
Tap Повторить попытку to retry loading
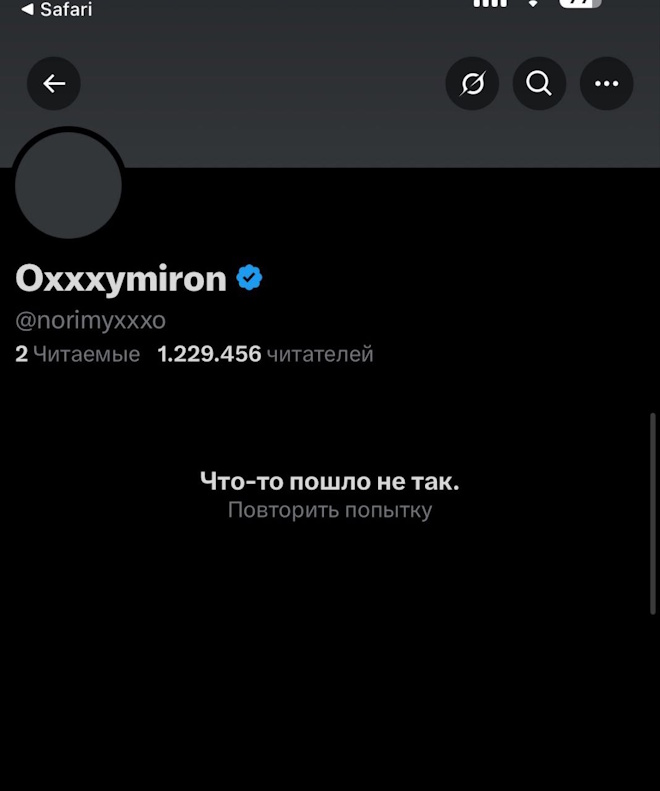pyautogui.click(x=330, y=510)
